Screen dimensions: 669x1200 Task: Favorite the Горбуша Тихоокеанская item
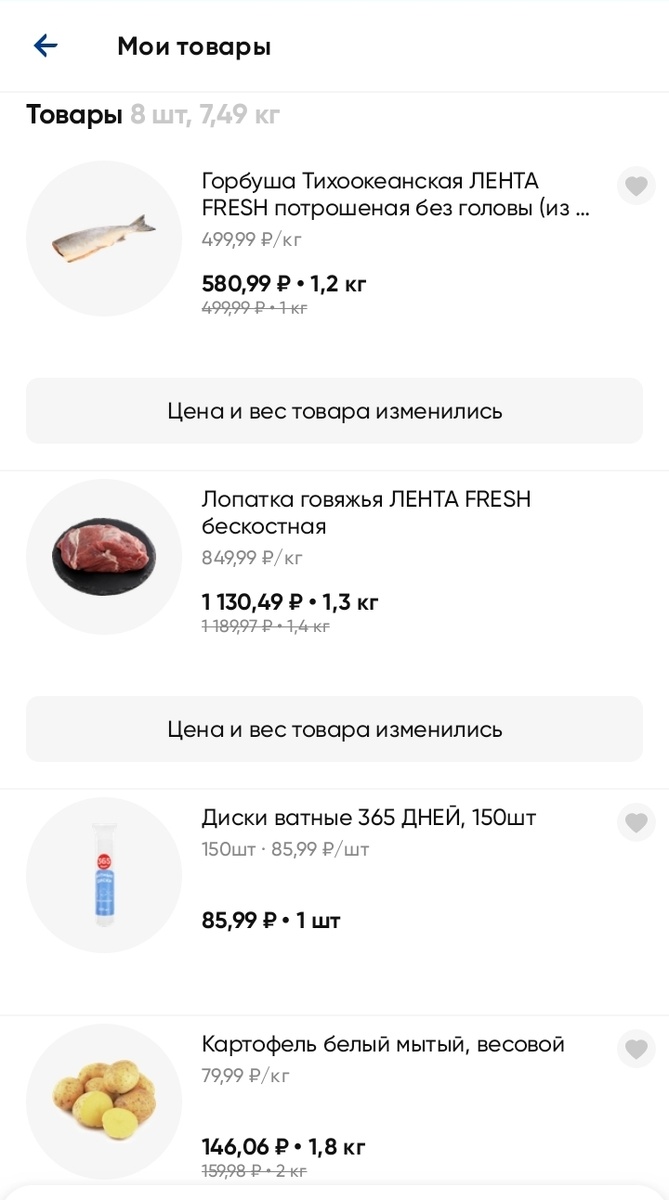point(636,186)
